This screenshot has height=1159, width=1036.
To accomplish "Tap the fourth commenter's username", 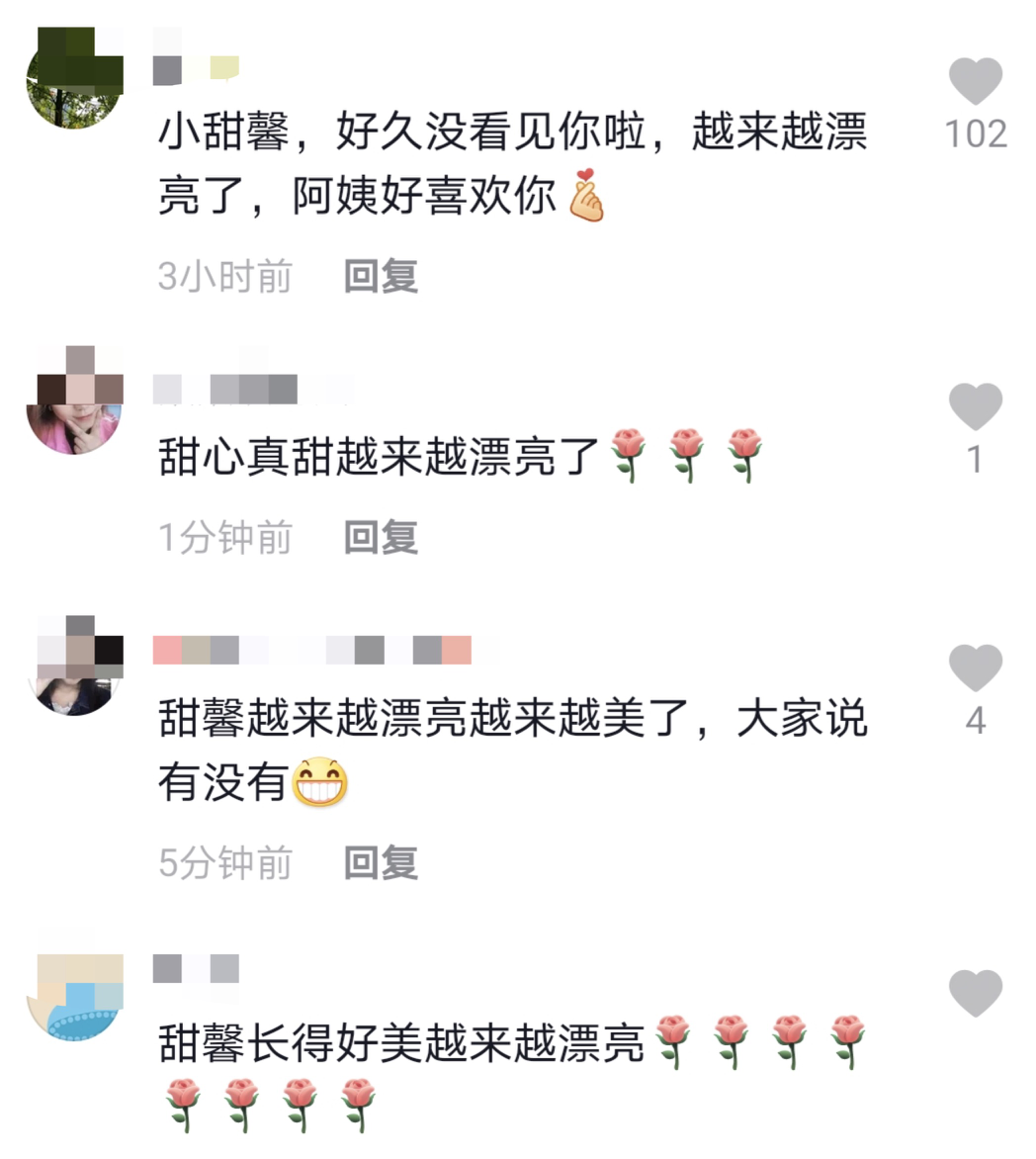I will pyautogui.click(x=198, y=967).
